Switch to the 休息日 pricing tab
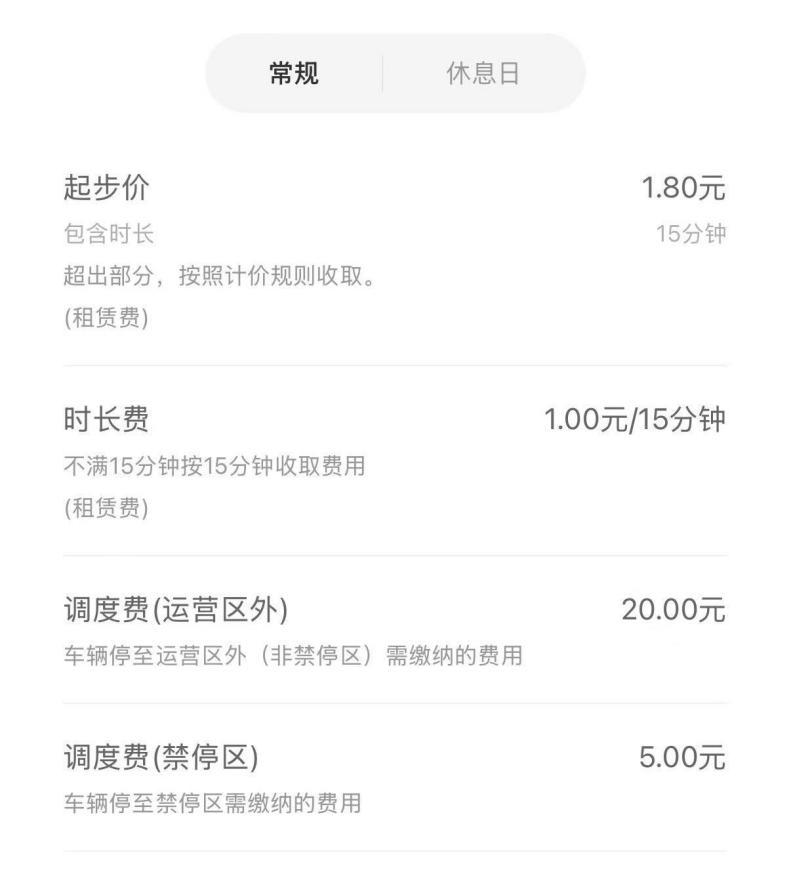Image resolution: width=791 pixels, height=874 pixels. [482, 74]
